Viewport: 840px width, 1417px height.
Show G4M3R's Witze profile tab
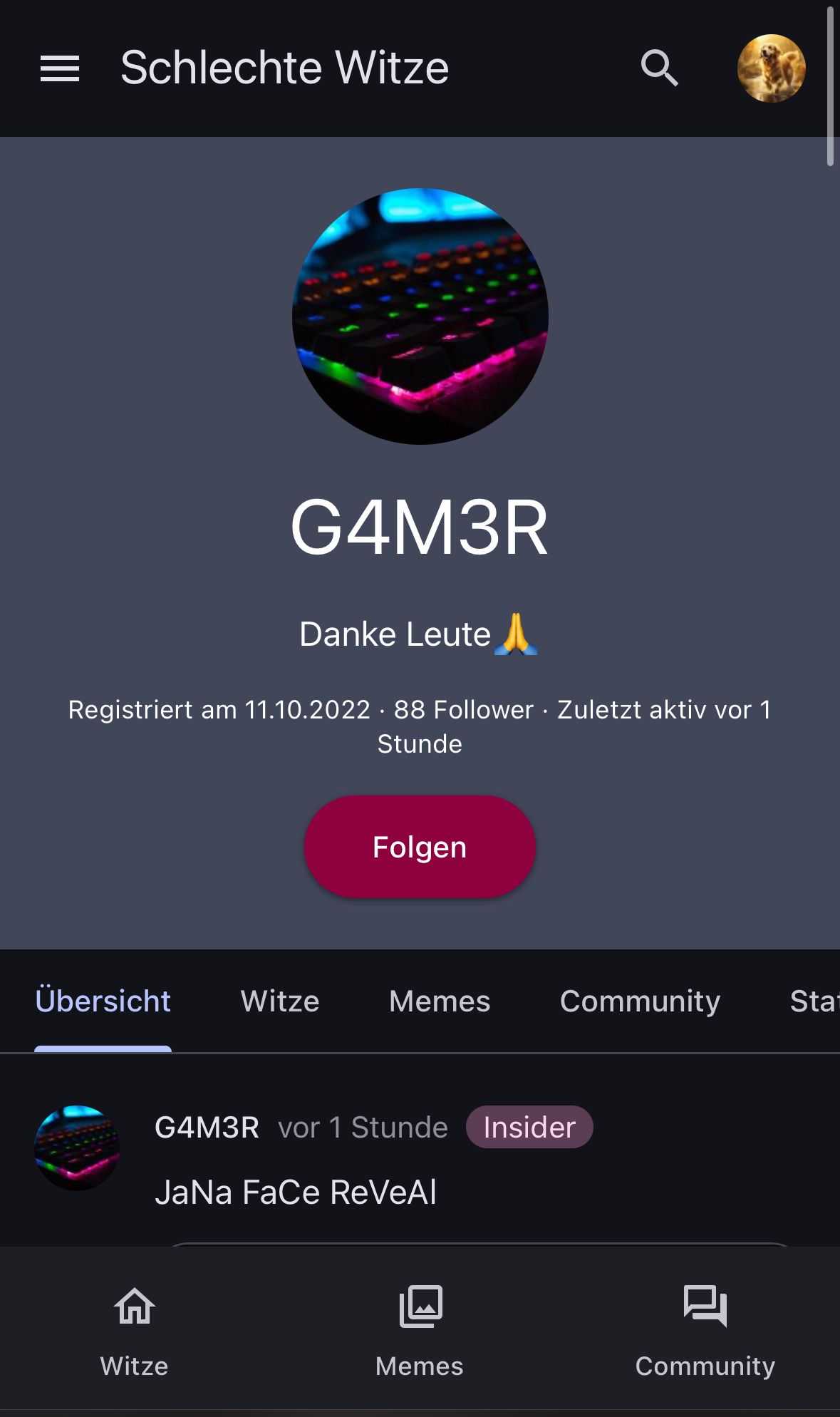pos(280,1001)
